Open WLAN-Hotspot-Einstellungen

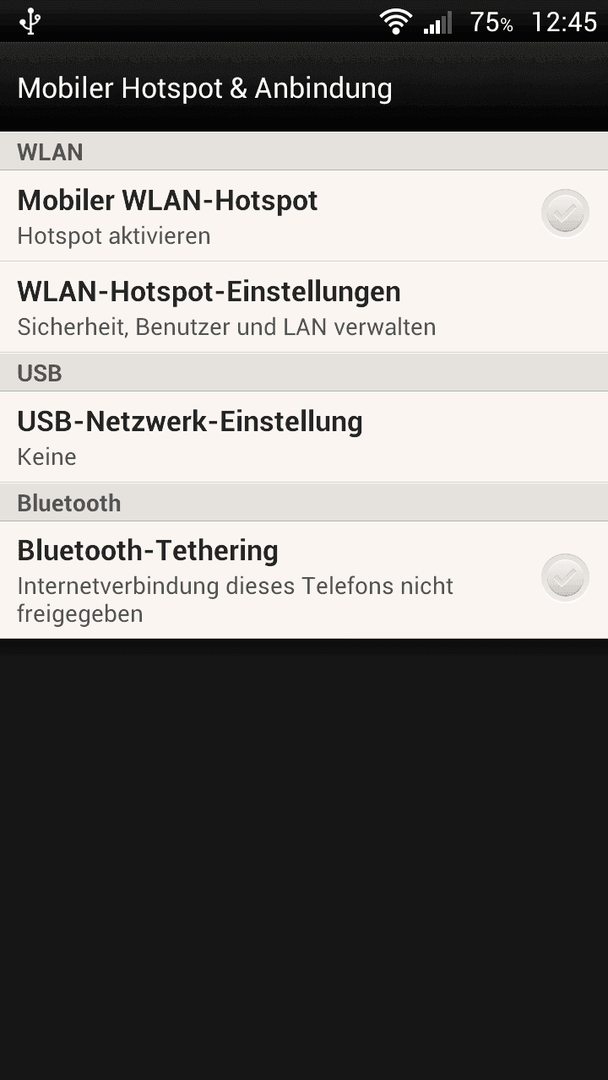click(304, 307)
